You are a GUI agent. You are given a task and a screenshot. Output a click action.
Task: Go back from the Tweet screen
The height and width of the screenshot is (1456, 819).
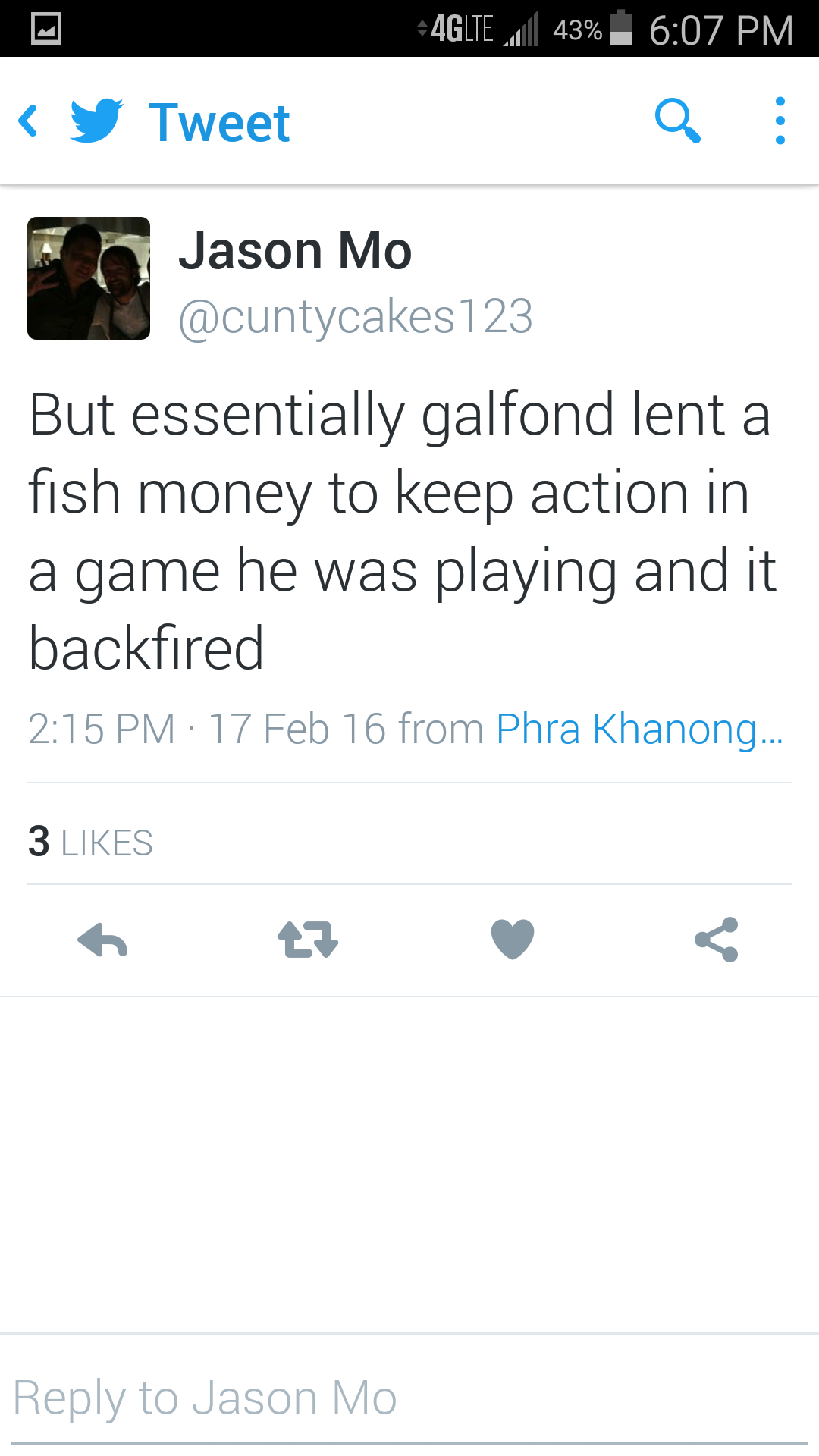point(29,121)
